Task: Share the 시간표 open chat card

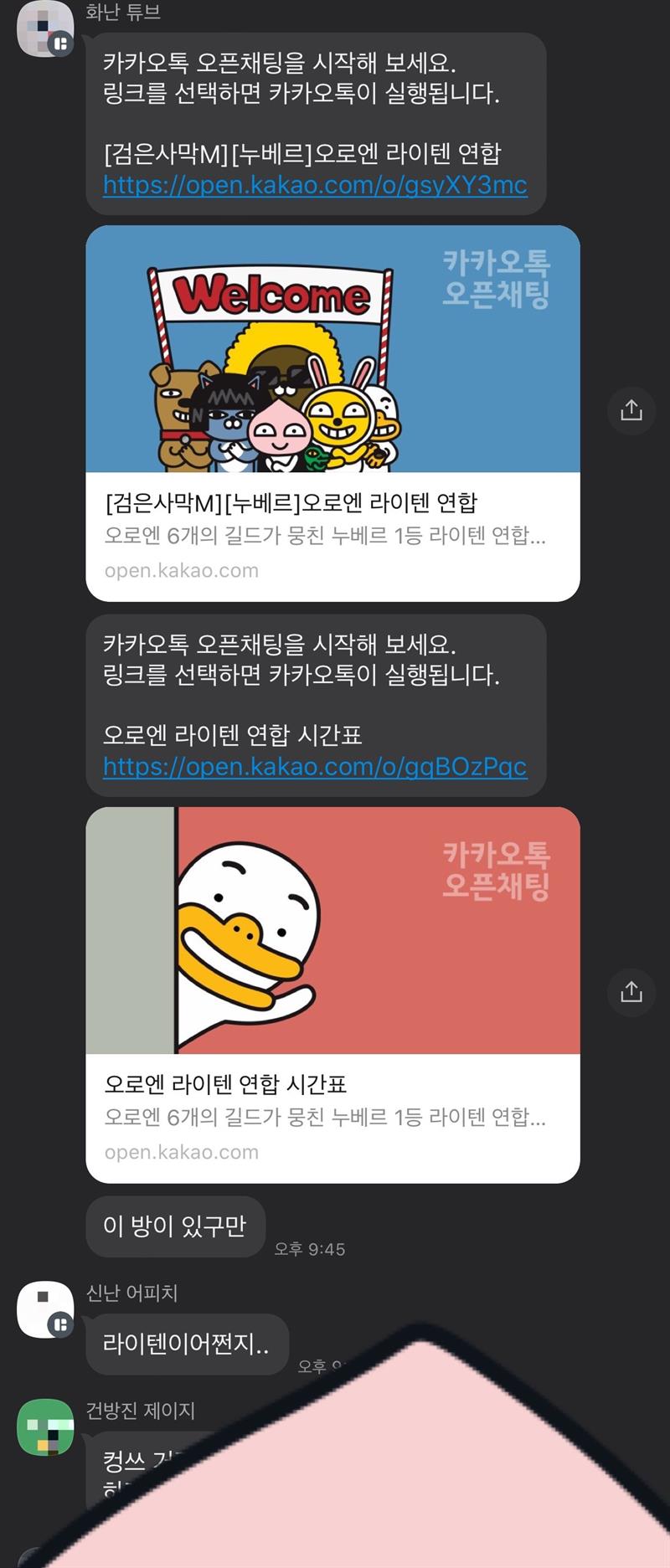Action: click(x=631, y=992)
